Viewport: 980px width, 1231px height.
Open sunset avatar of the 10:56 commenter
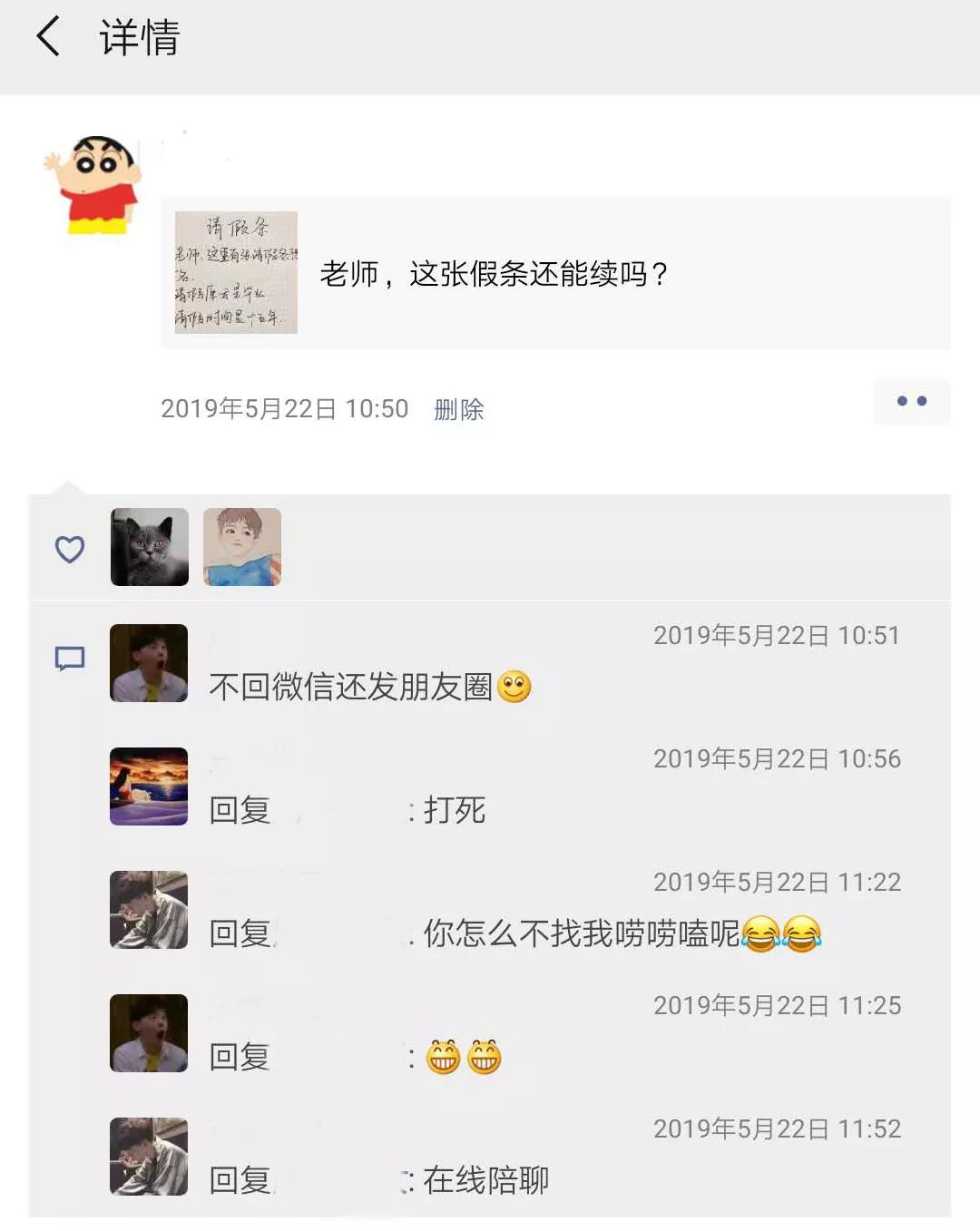[149, 786]
